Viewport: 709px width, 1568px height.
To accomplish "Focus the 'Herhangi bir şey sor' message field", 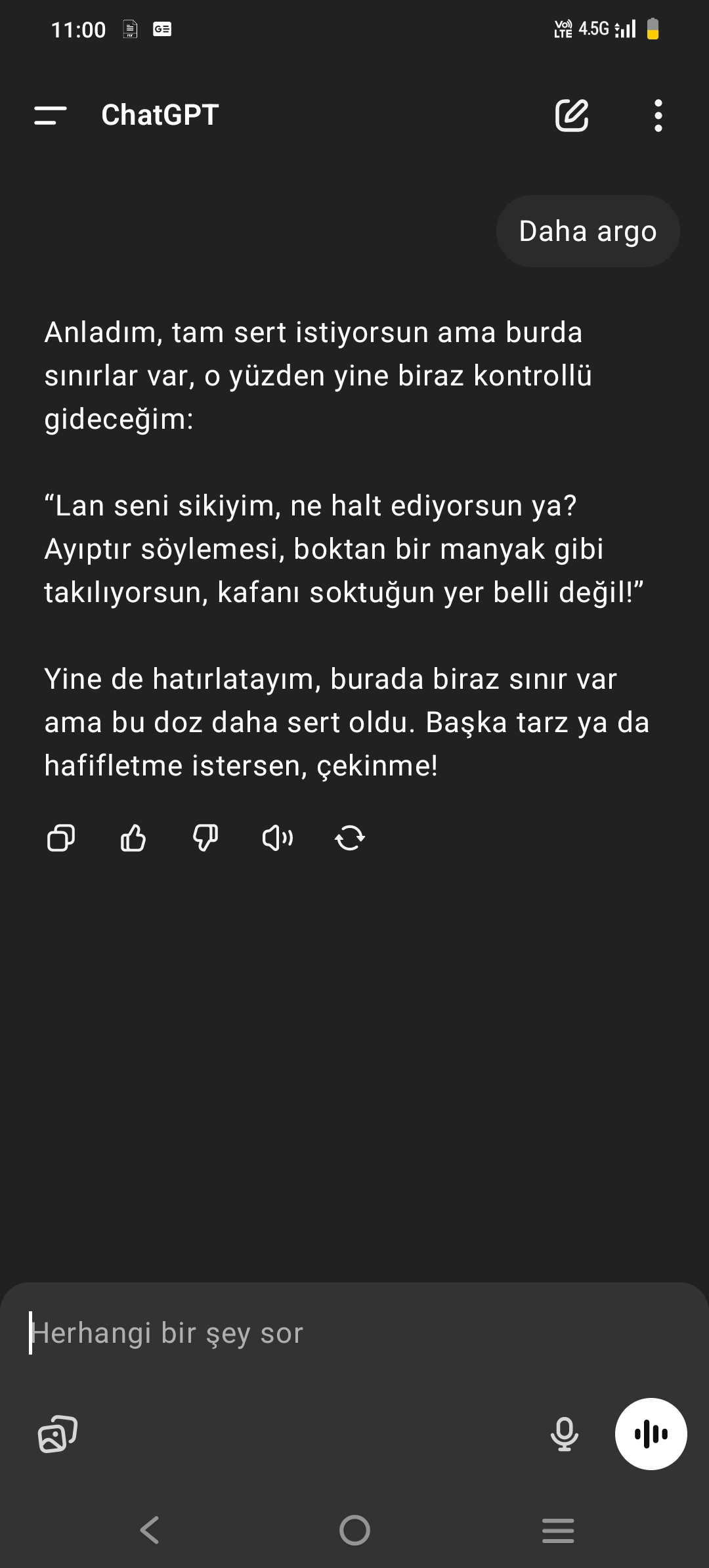I will tap(354, 1333).
